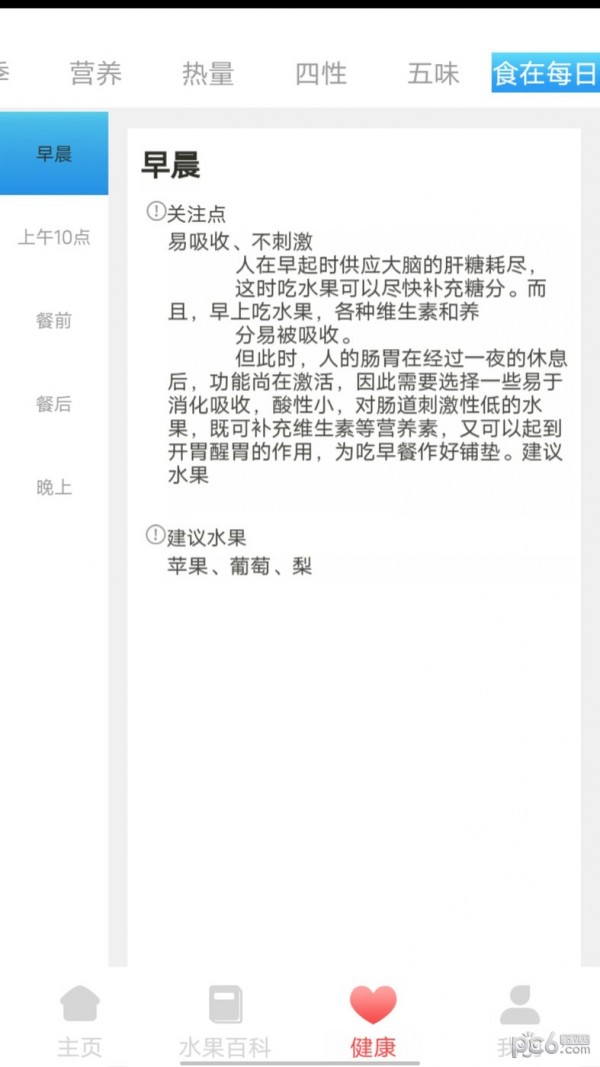
Task: Select 晚上 in the side menu
Action: 54,488
